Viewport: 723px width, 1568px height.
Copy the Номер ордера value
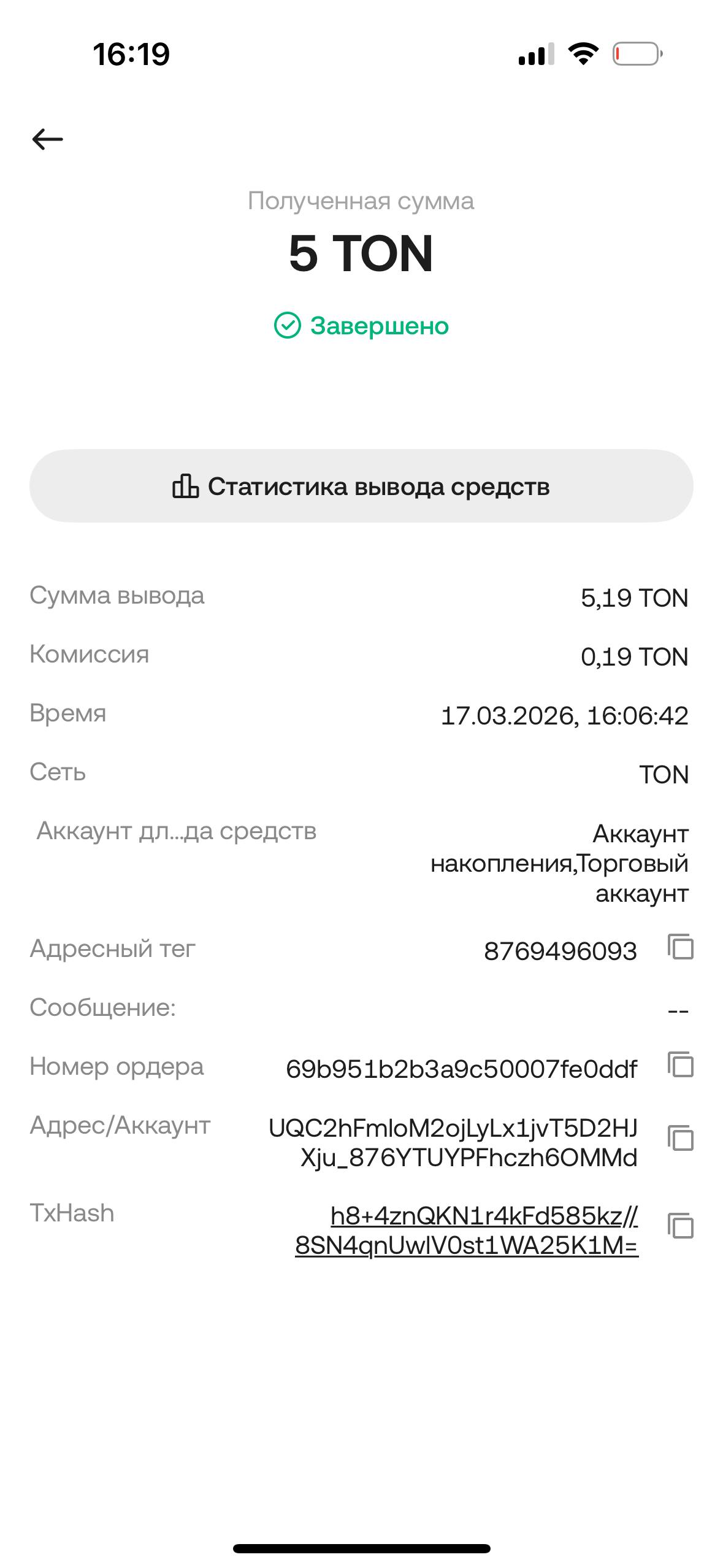tap(680, 1064)
